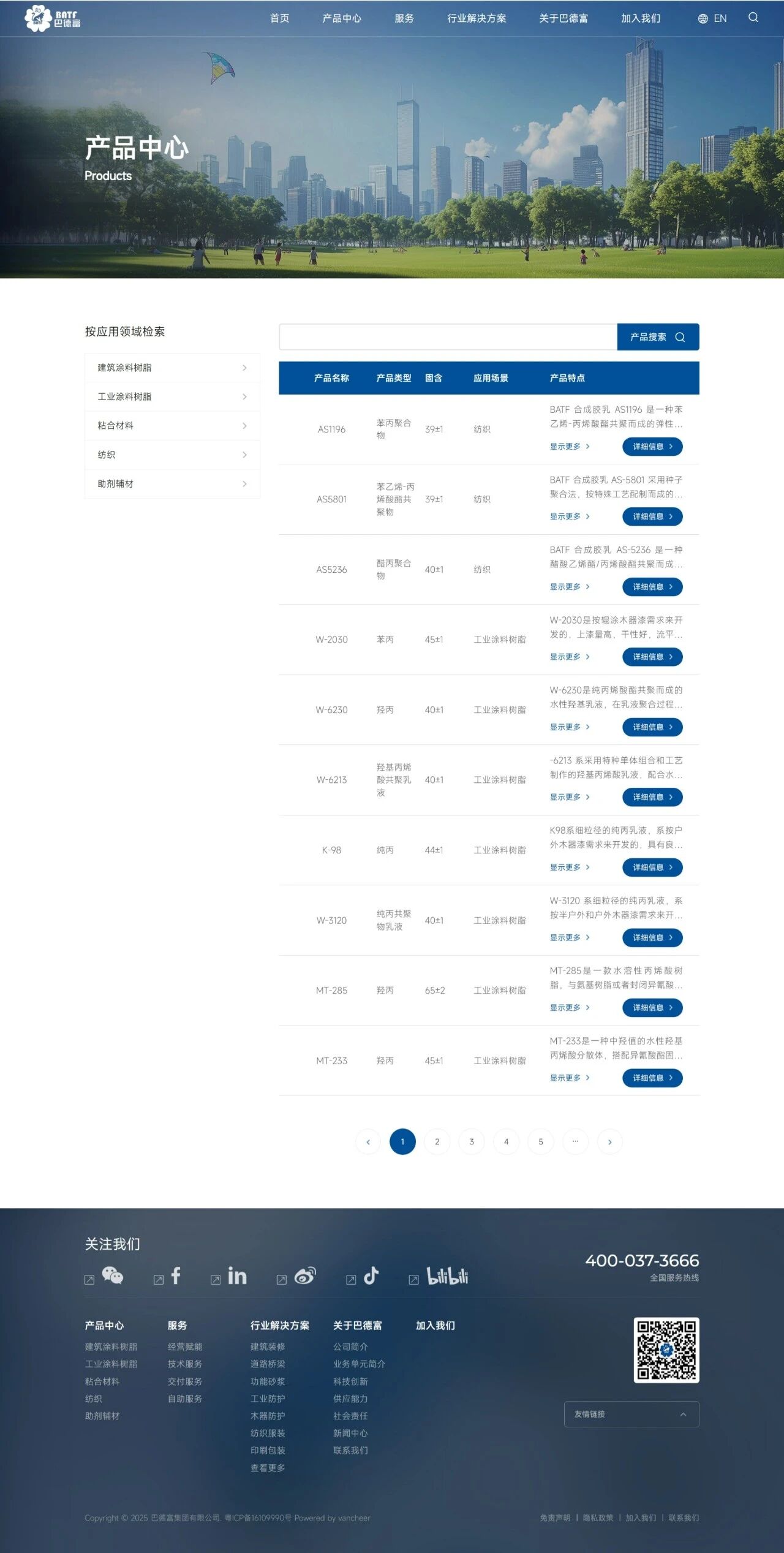Screen dimensions: 784x1553
Task: Open 隐私政策 link in footer
Action: coord(598,1517)
